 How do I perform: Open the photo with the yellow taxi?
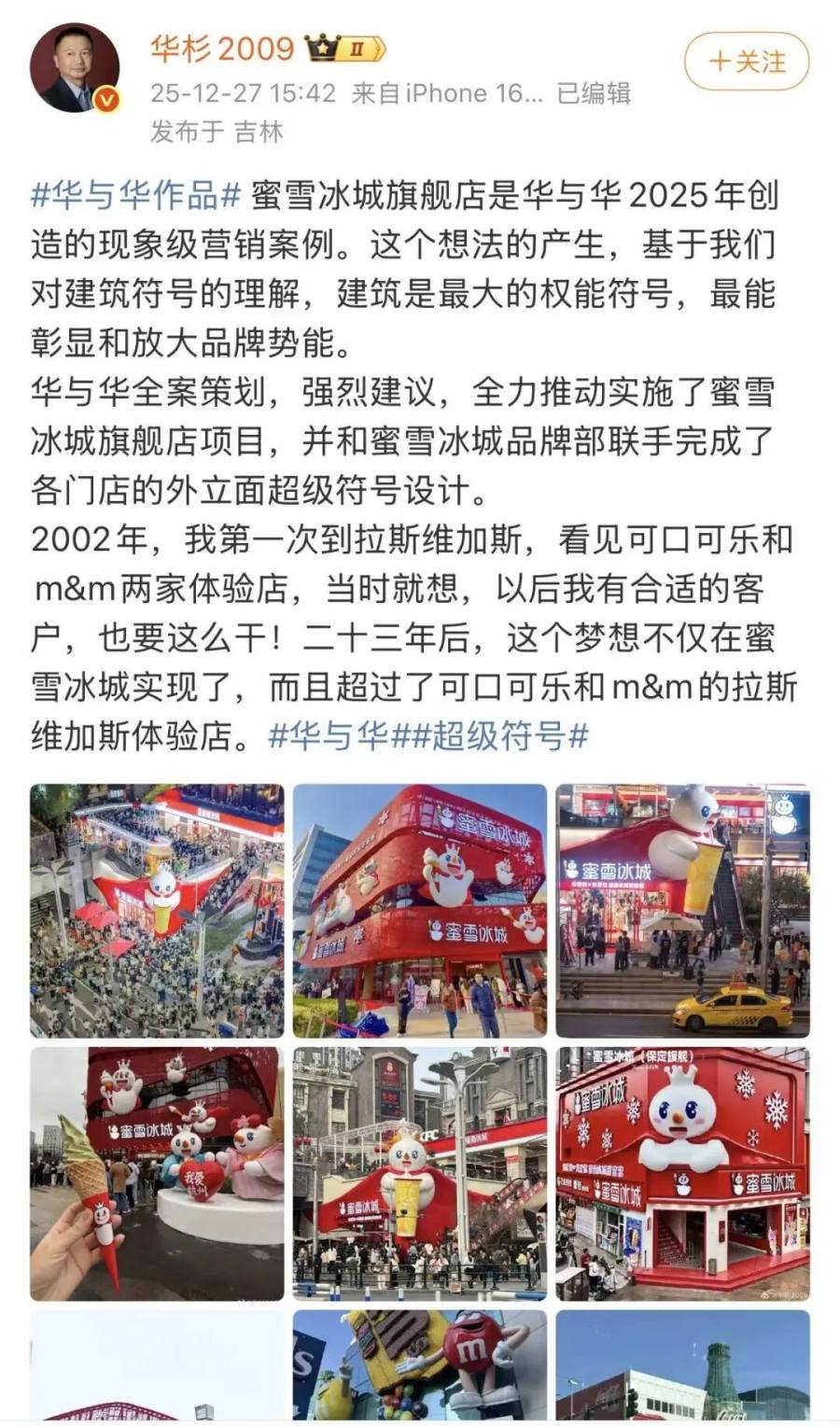click(x=683, y=910)
